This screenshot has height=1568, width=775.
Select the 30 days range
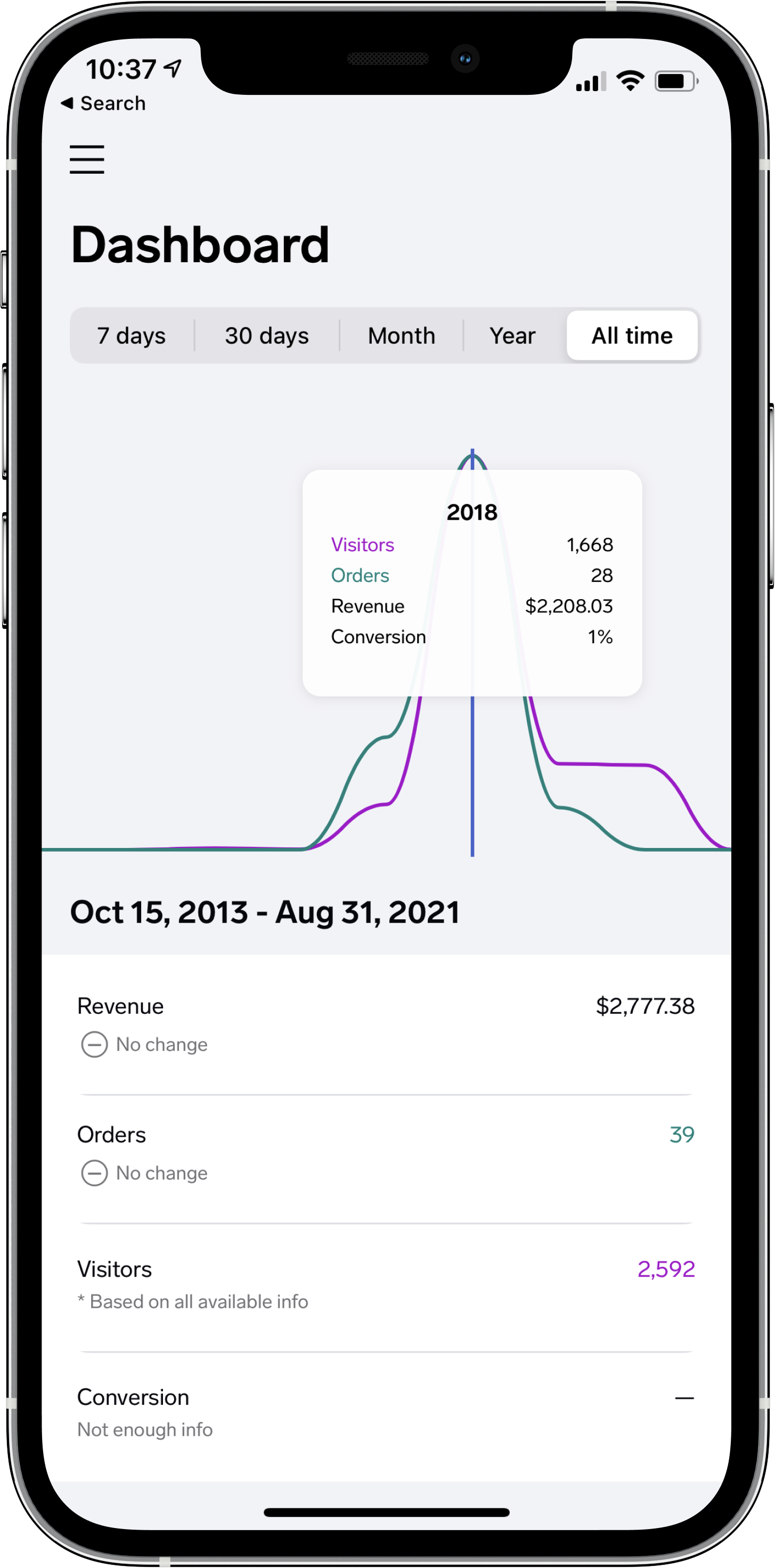pyautogui.click(x=266, y=335)
